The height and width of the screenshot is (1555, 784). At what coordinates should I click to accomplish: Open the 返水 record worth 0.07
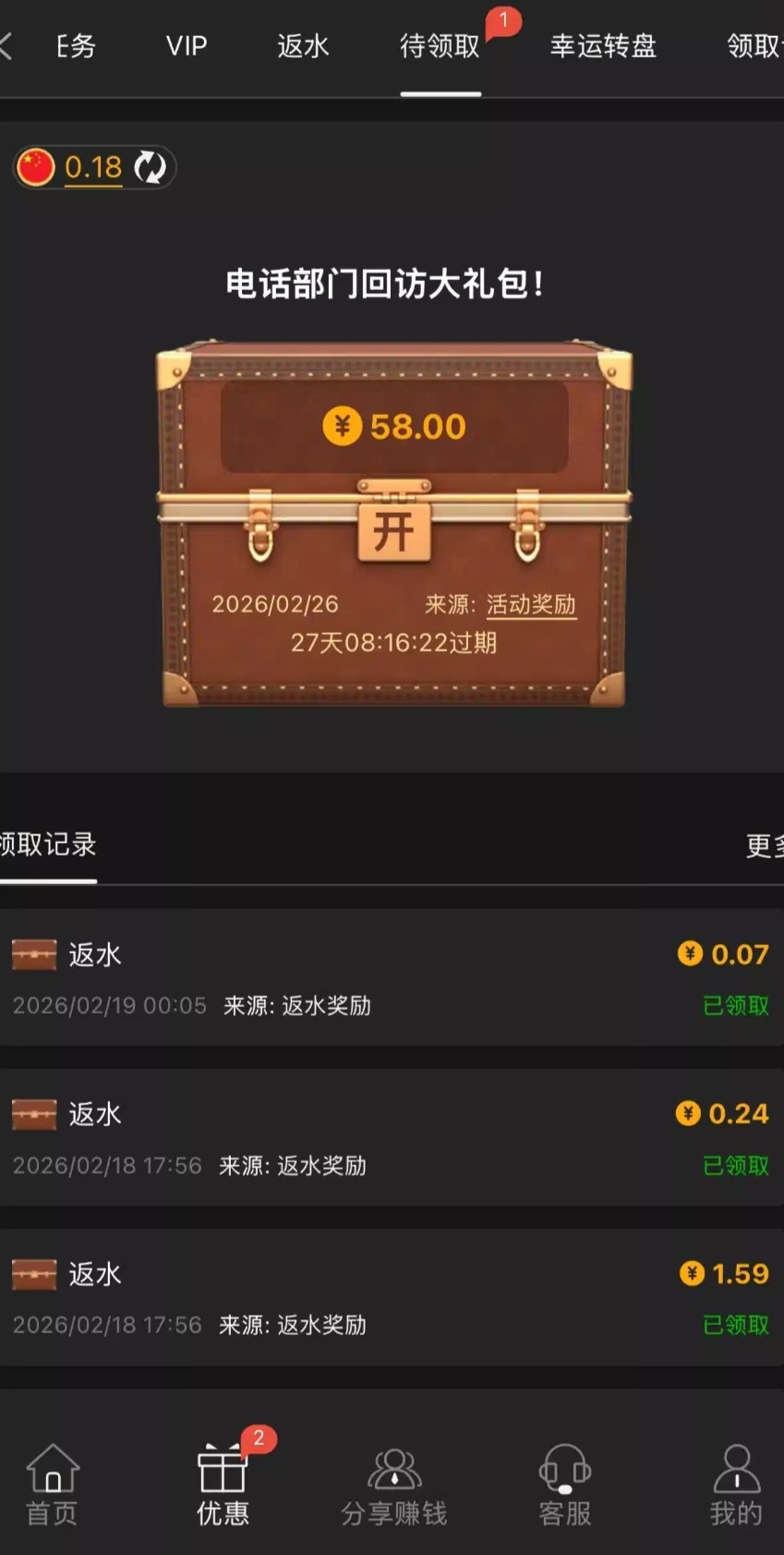392,978
